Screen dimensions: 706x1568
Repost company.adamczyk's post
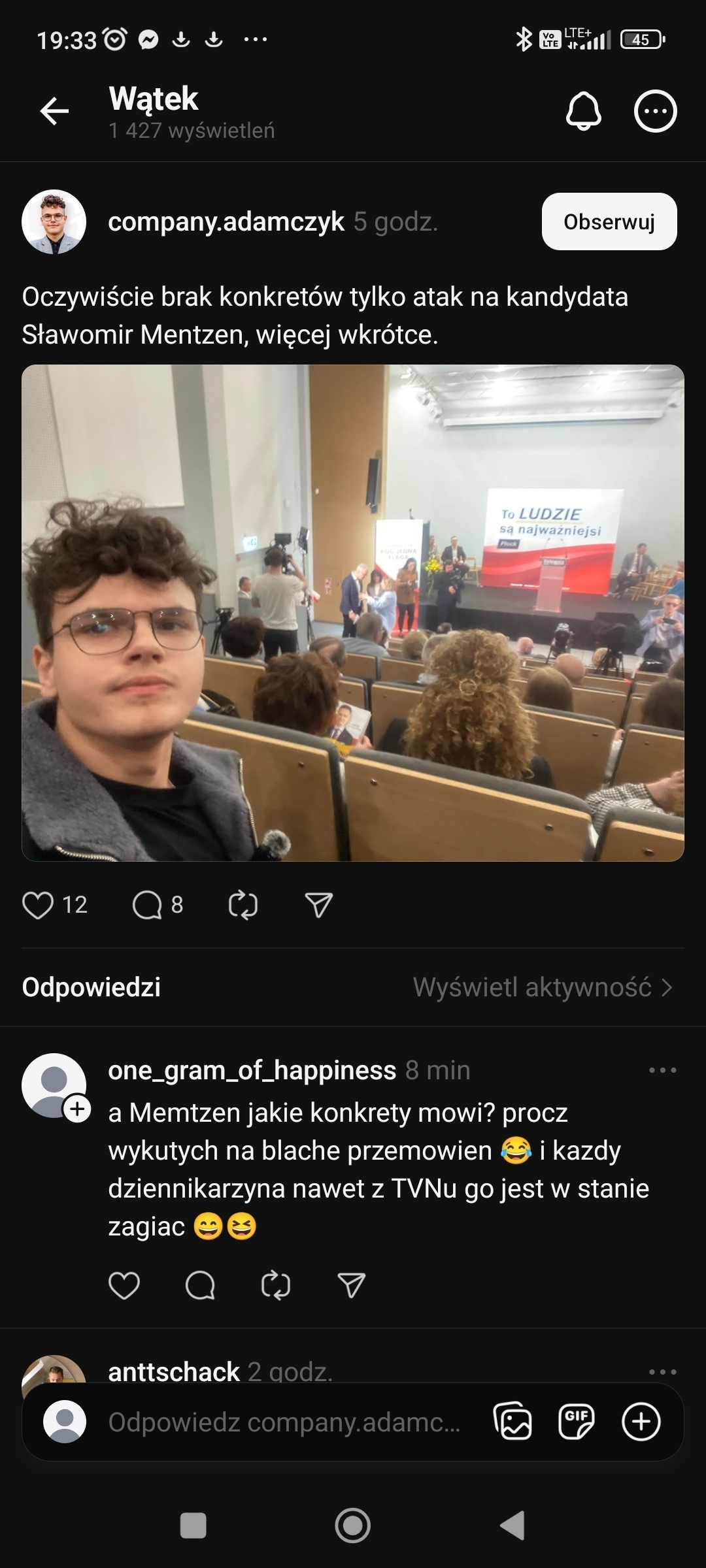click(x=243, y=906)
